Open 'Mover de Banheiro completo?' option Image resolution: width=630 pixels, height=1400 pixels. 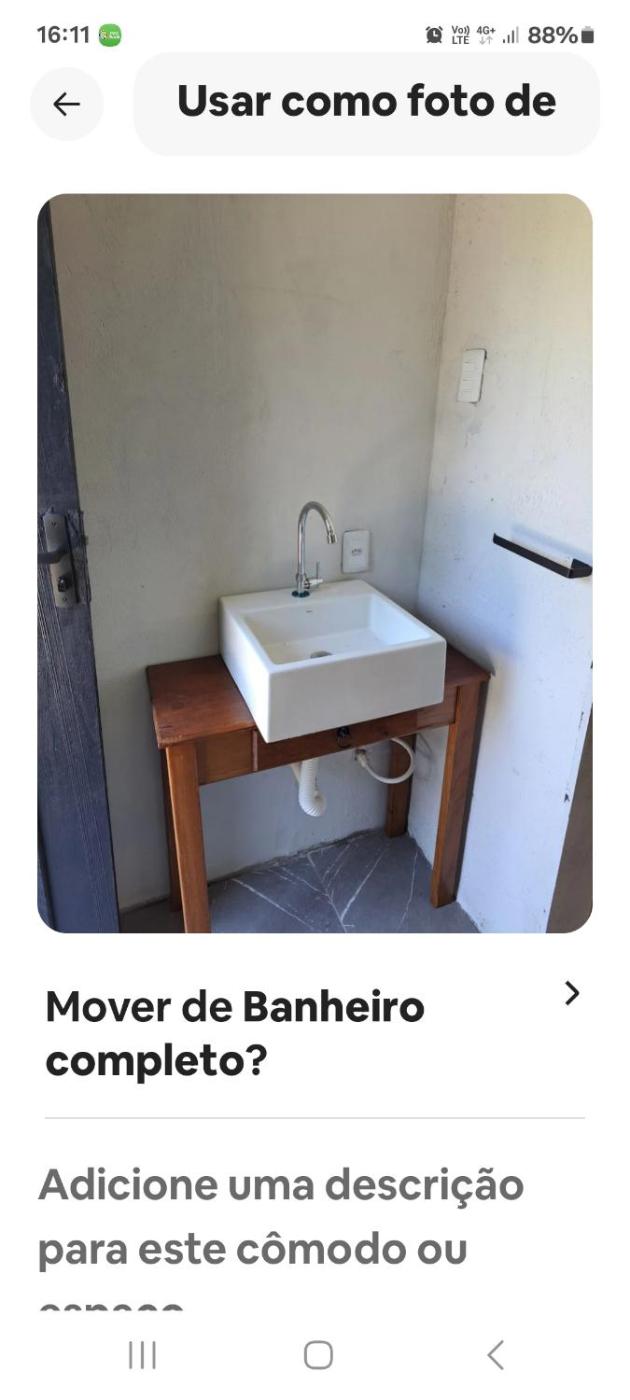(x=314, y=1034)
